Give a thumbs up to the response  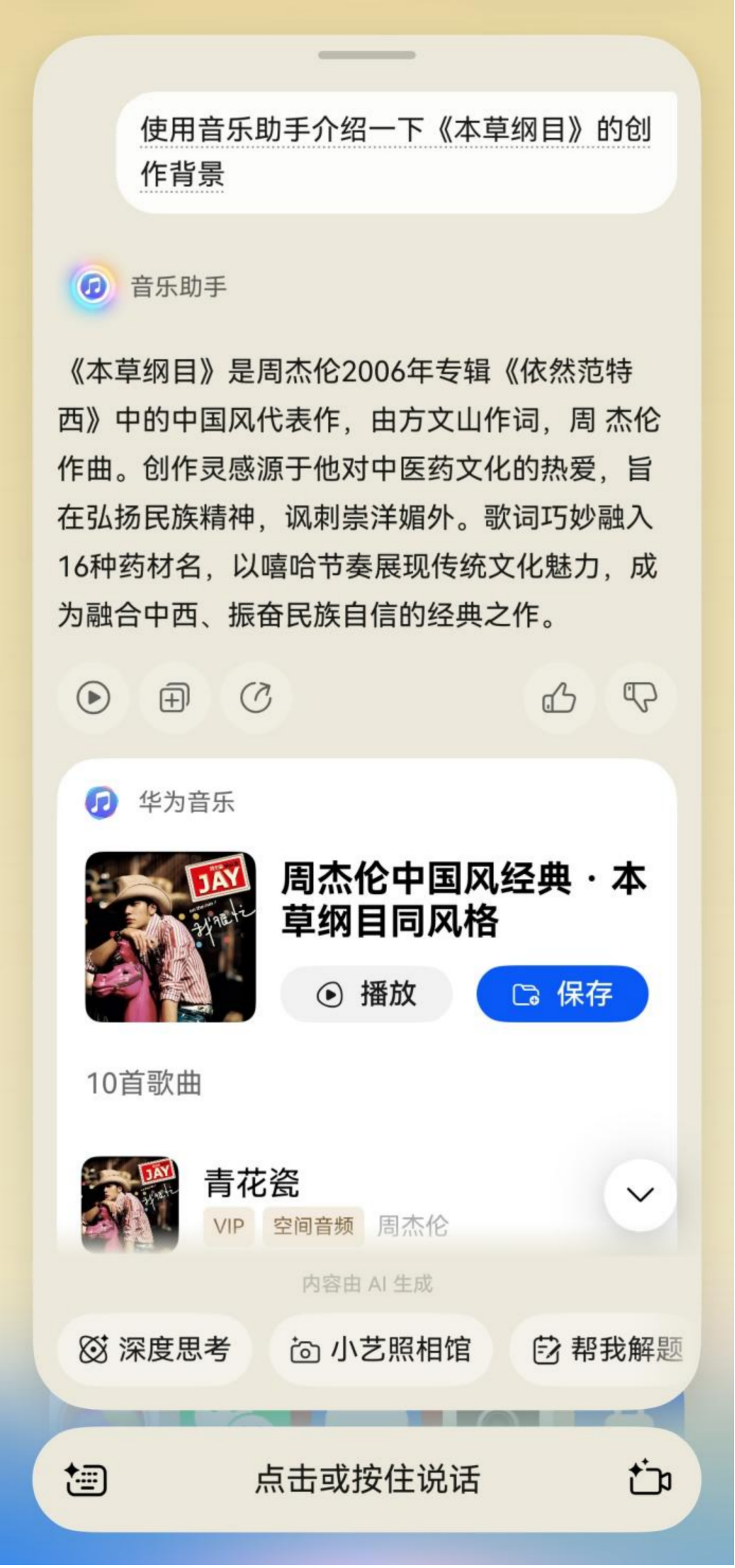coord(559,698)
